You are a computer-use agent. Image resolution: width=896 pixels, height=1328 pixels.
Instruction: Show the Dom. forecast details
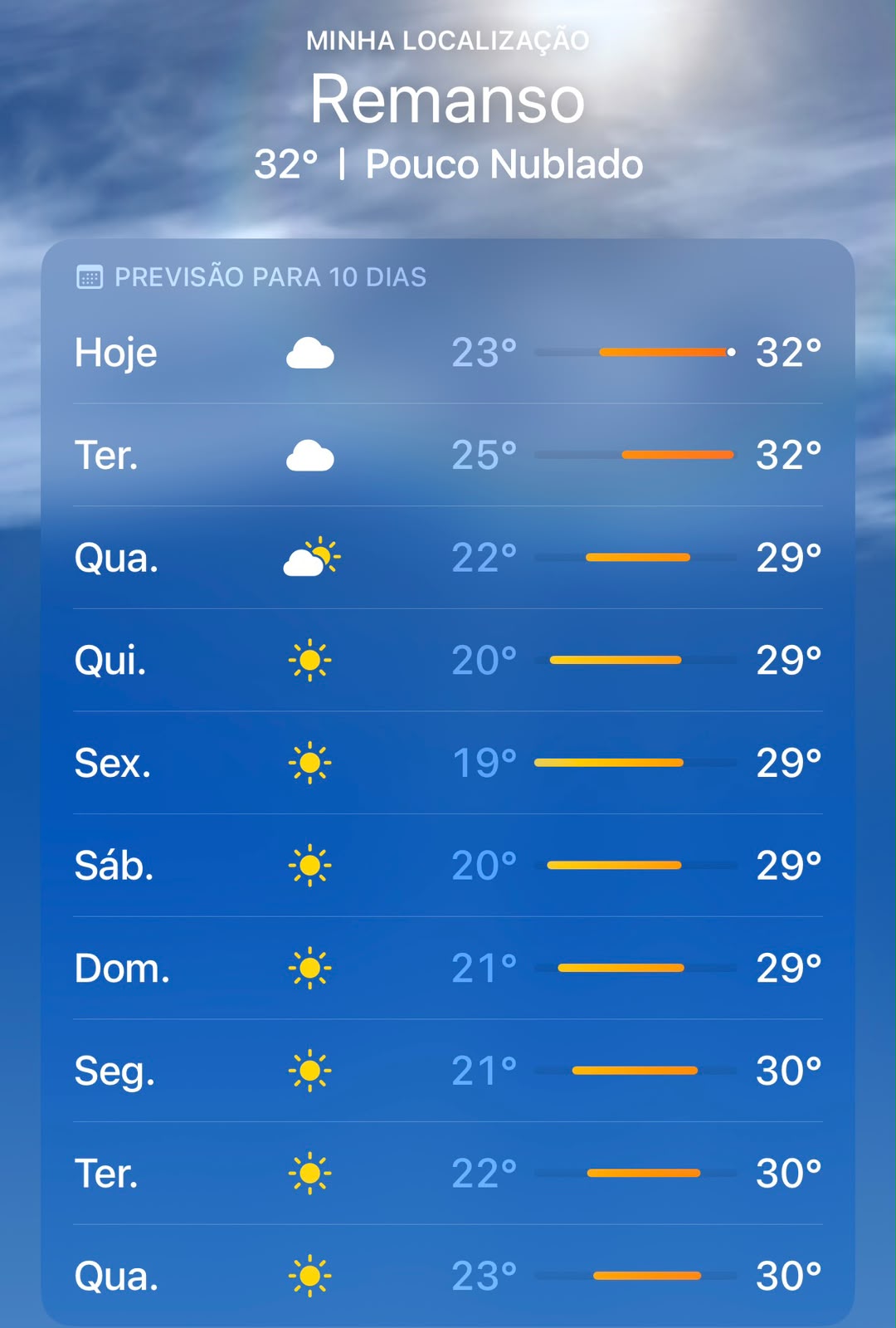point(448,968)
